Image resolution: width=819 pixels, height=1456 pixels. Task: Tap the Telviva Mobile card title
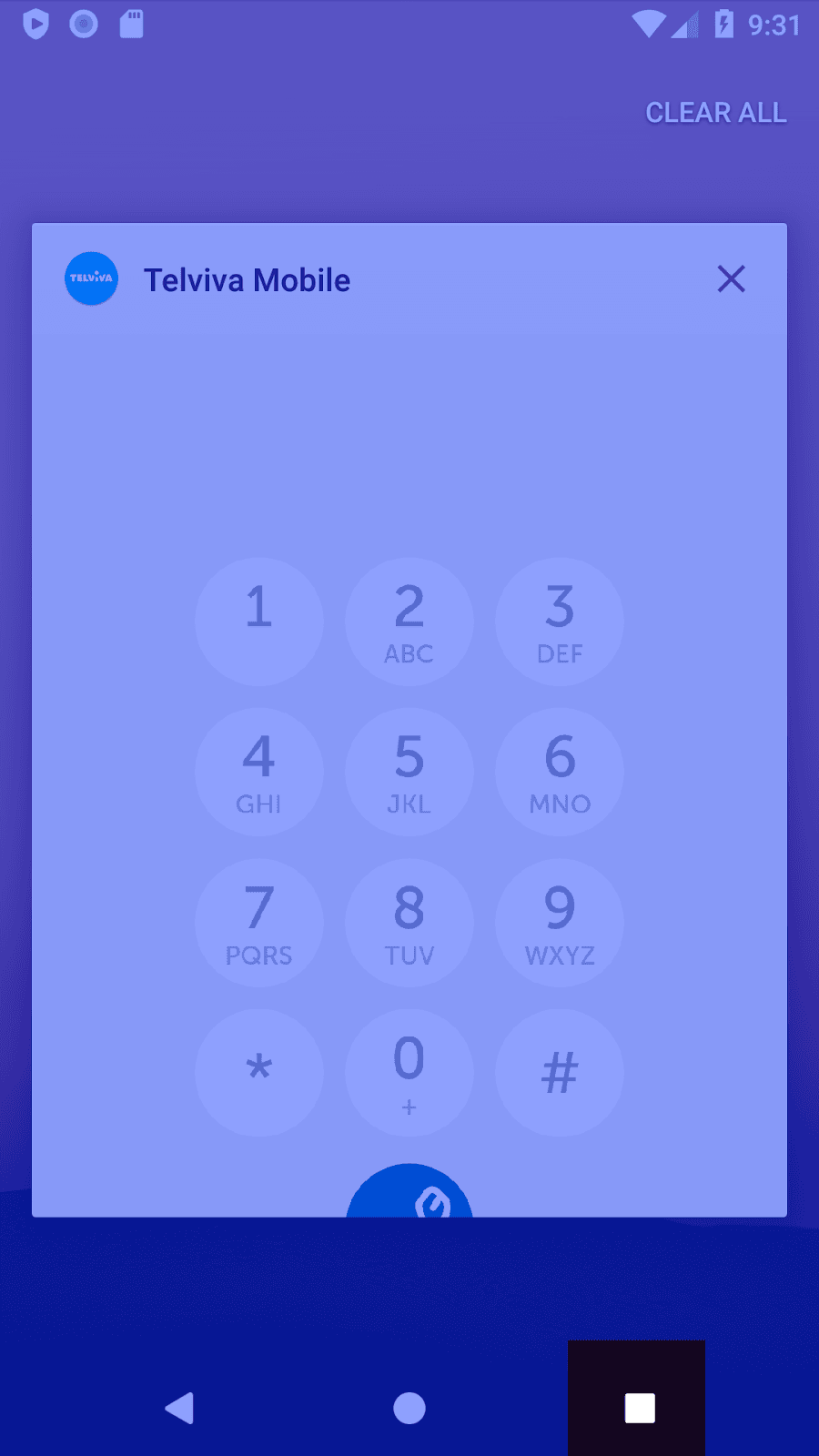[x=248, y=279]
